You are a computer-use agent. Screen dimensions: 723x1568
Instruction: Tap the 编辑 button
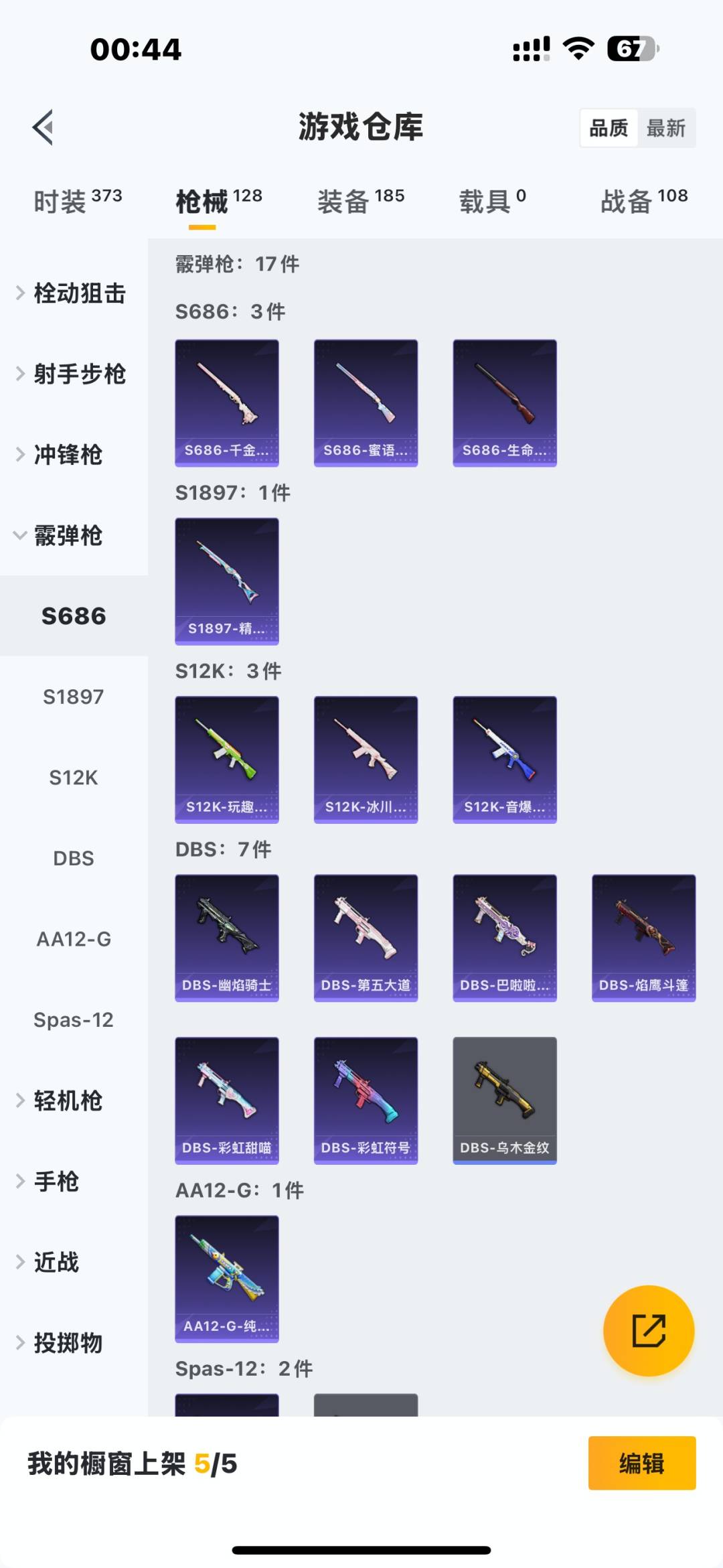pyautogui.click(x=641, y=1463)
